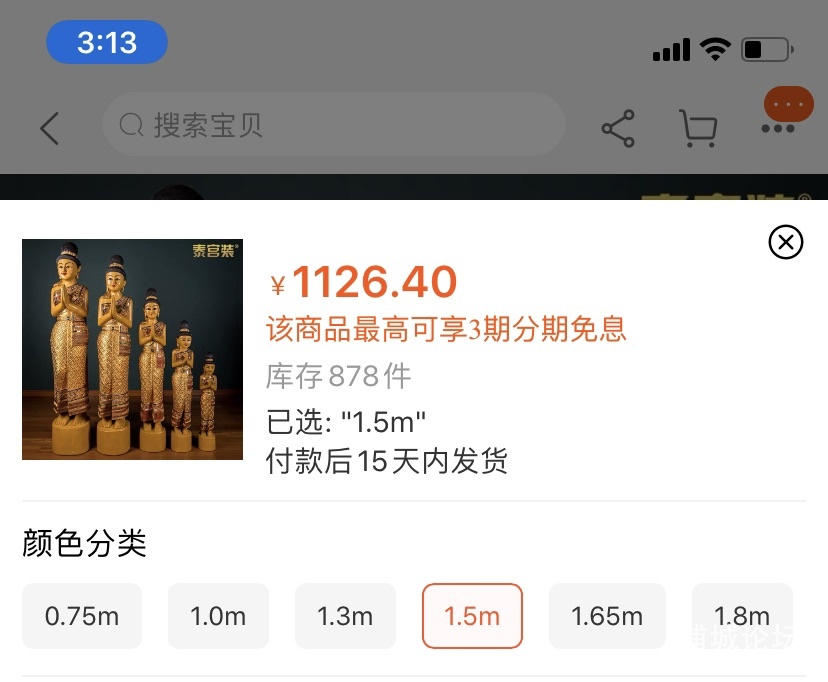Go back with the arrow icon
Image resolution: width=828 pixels, height=682 pixels.
tap(49, 128)
